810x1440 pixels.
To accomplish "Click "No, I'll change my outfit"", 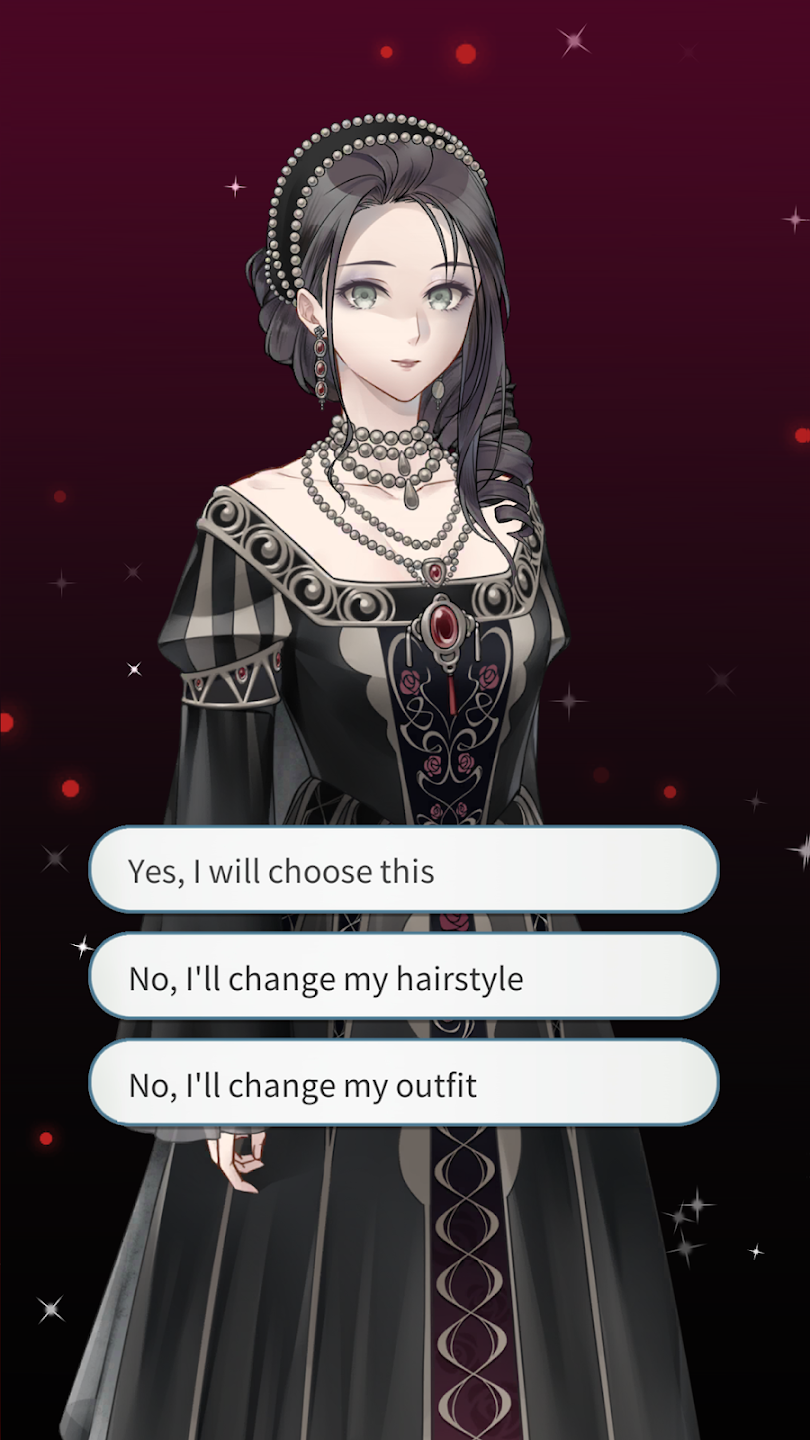I will point(403,1084).
